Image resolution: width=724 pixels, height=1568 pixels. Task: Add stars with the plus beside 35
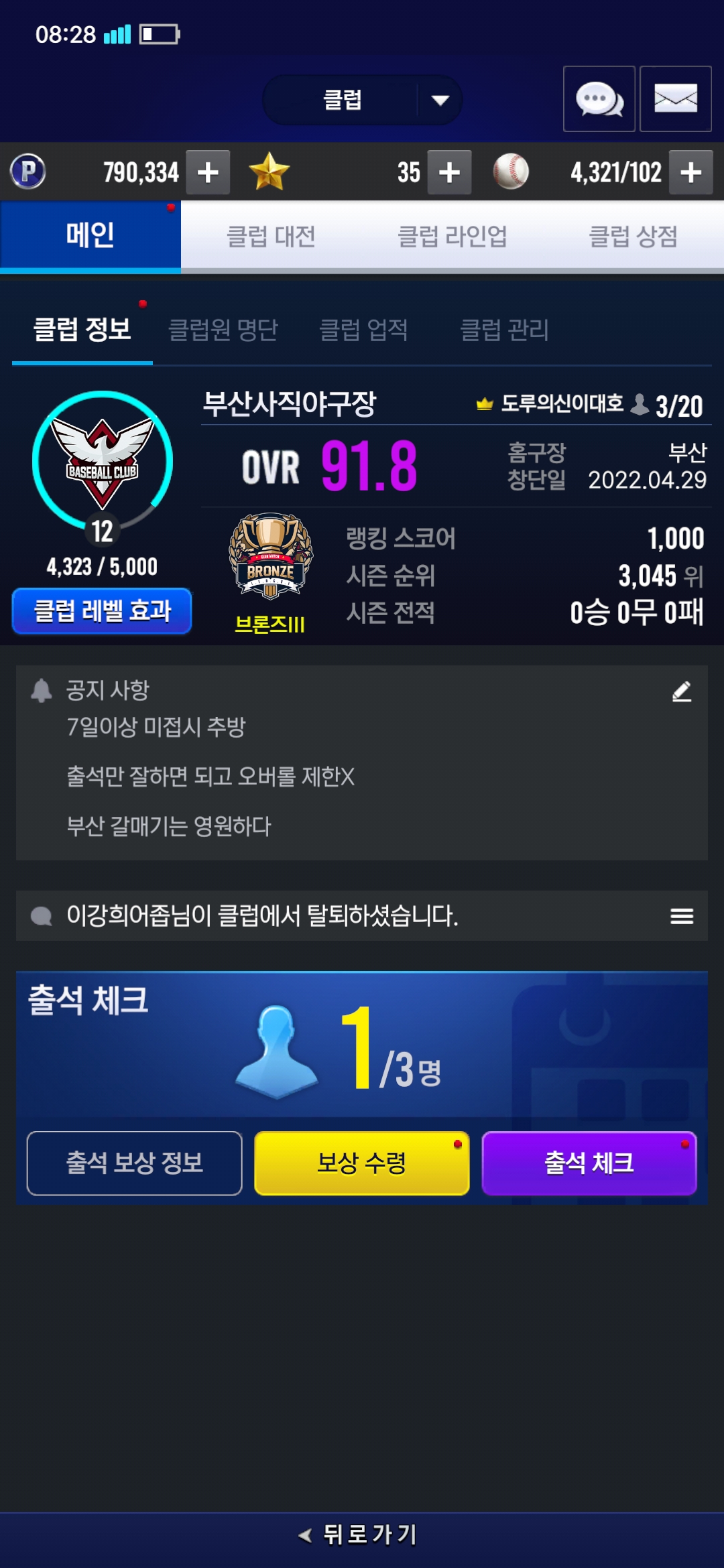449,172
